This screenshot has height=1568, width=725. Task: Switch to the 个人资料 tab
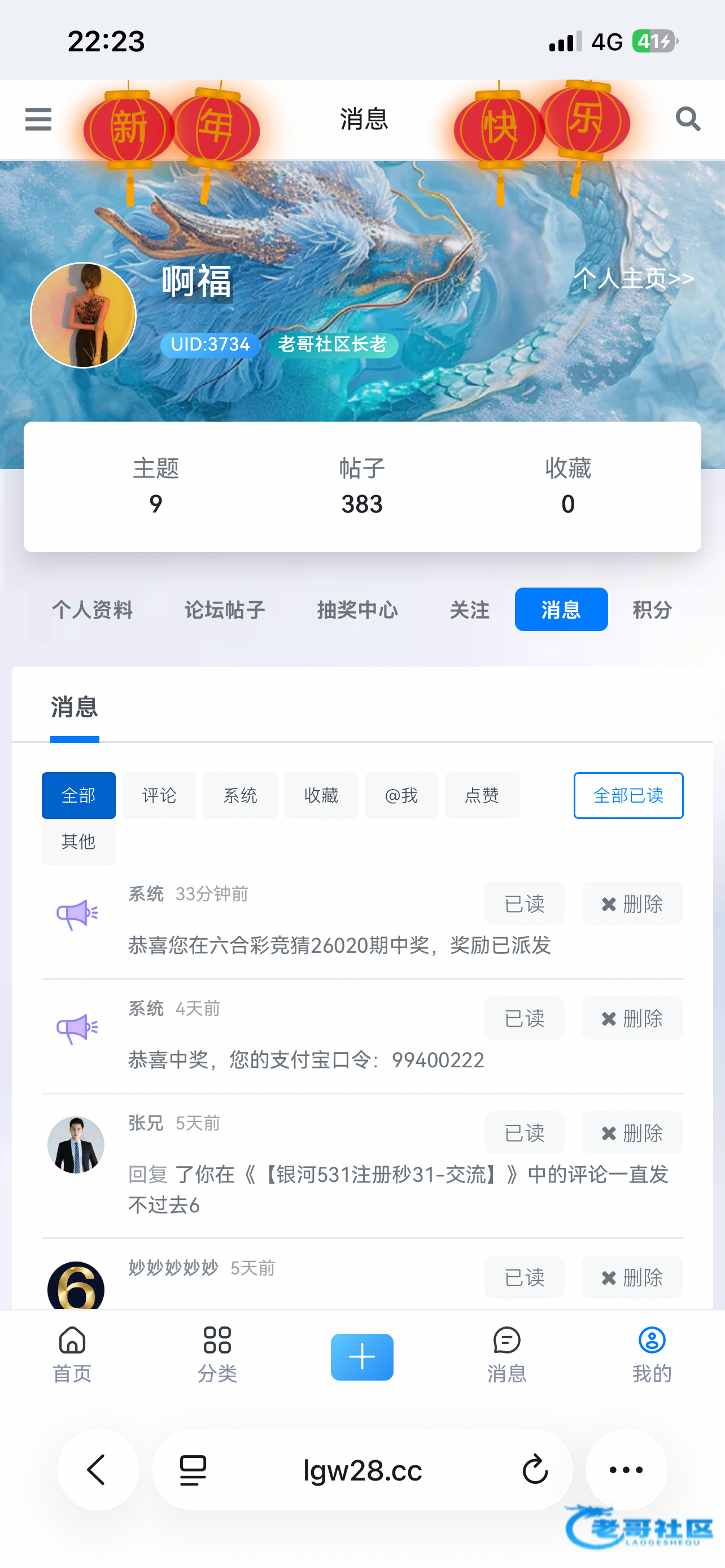(x=92, y=609)
